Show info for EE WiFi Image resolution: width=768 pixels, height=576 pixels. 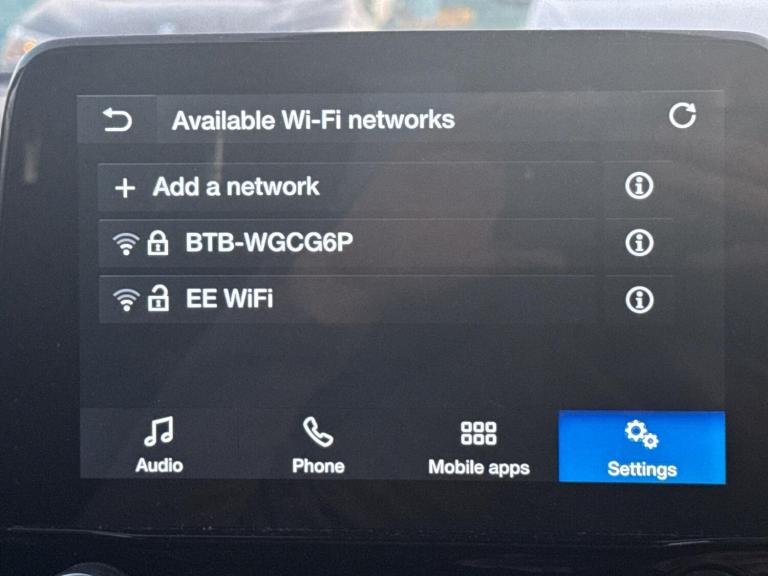tap(639, 300)
